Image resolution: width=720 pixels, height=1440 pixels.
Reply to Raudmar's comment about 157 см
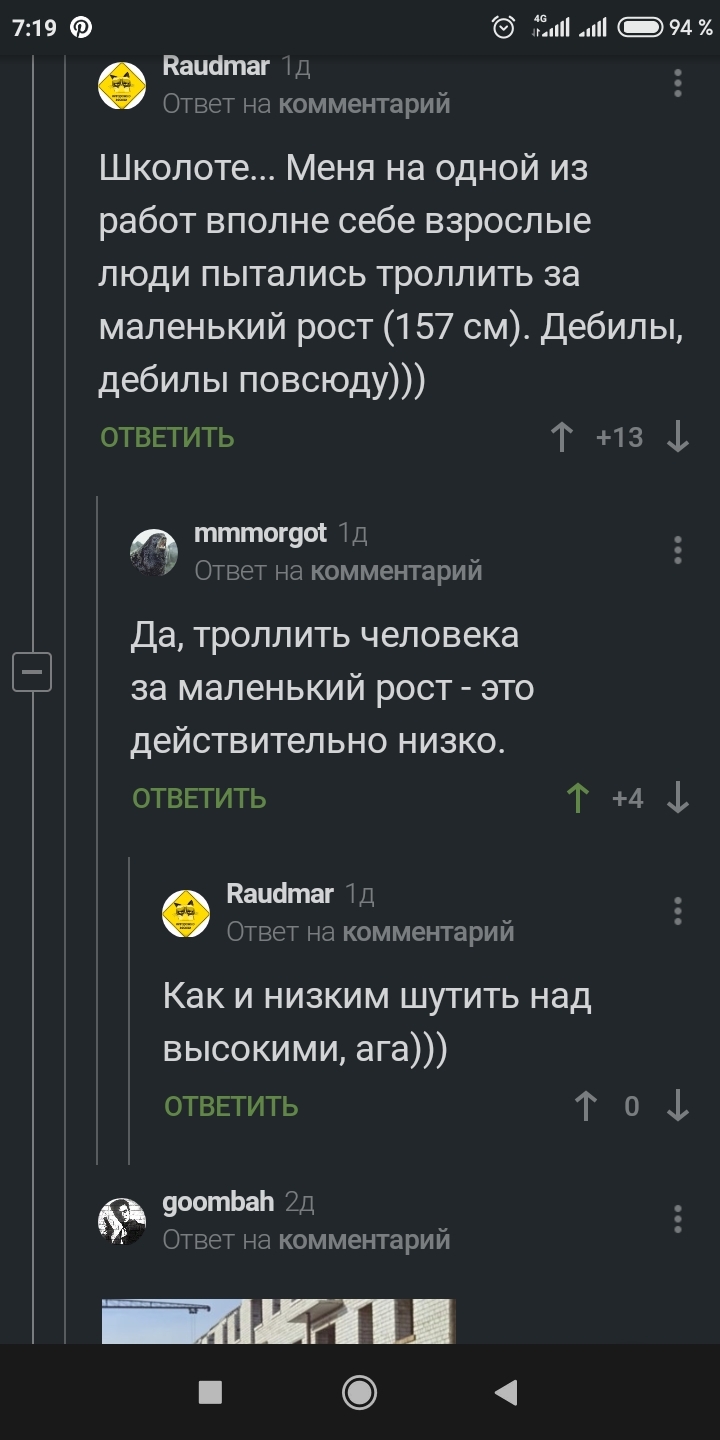click(x=167, y=437)
